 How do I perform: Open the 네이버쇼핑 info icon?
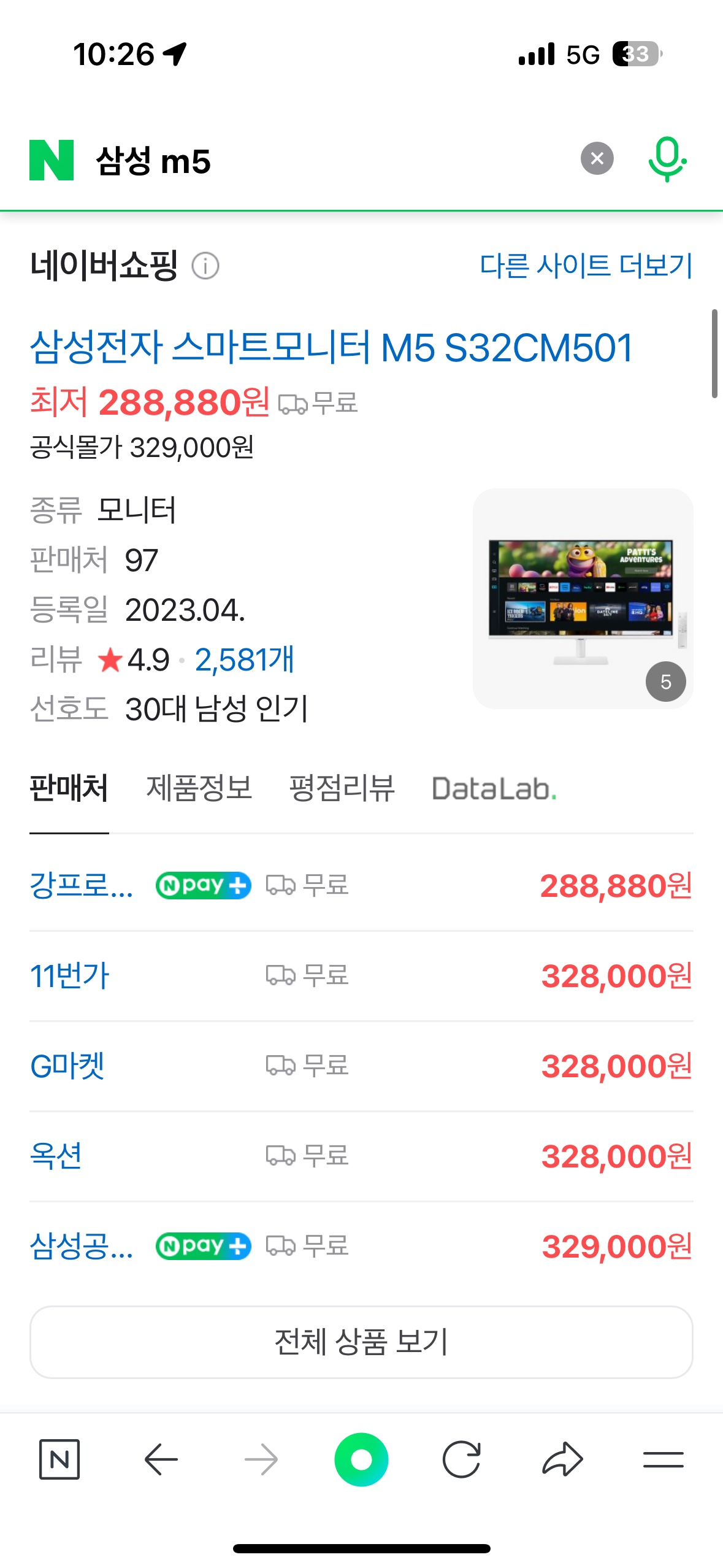(x=205, y=266)
